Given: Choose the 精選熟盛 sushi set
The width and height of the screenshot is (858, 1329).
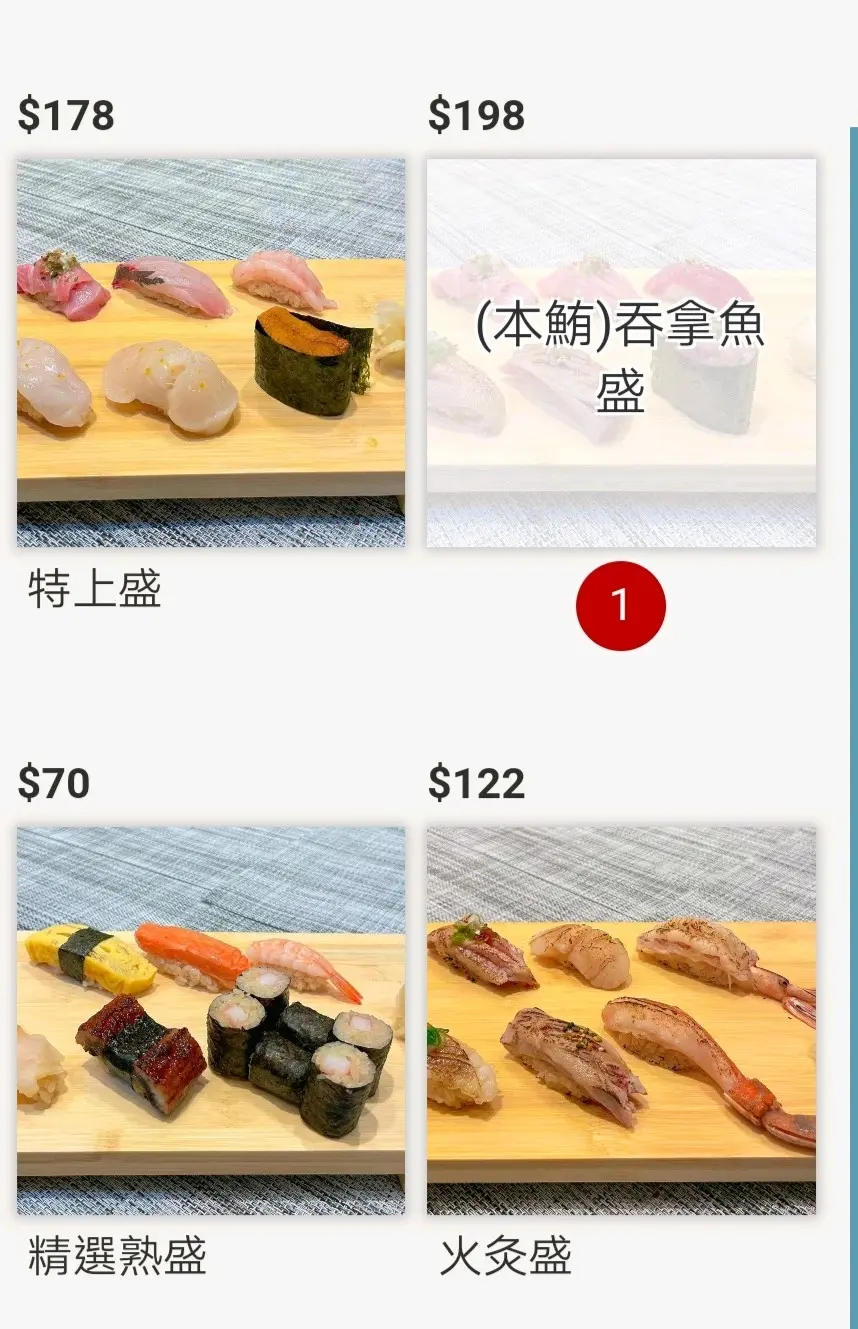Looking at the screenshot, I should coord(211,1020).
